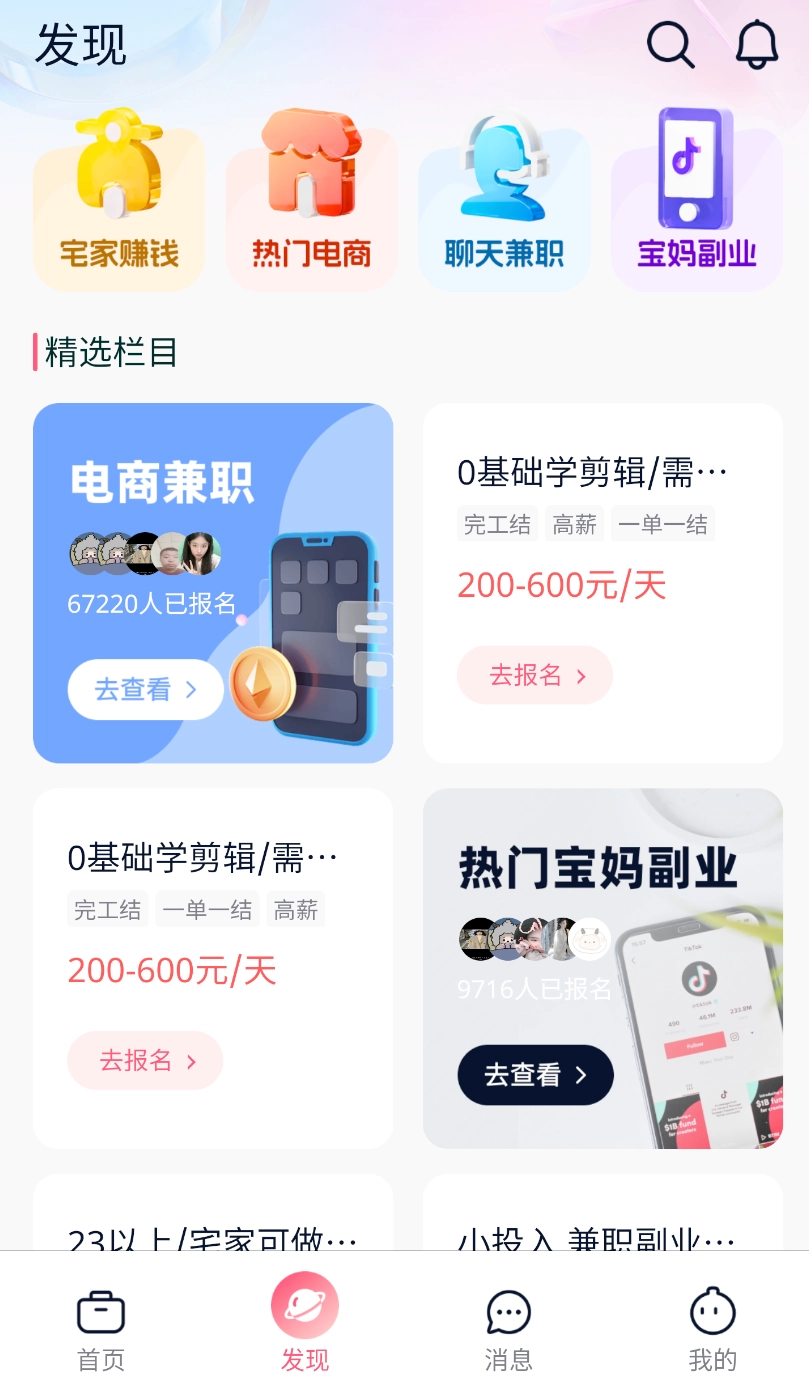The image size is (809, 1379).
Task: Select the 完工结 tag label
Action: [x=497, y=523]
